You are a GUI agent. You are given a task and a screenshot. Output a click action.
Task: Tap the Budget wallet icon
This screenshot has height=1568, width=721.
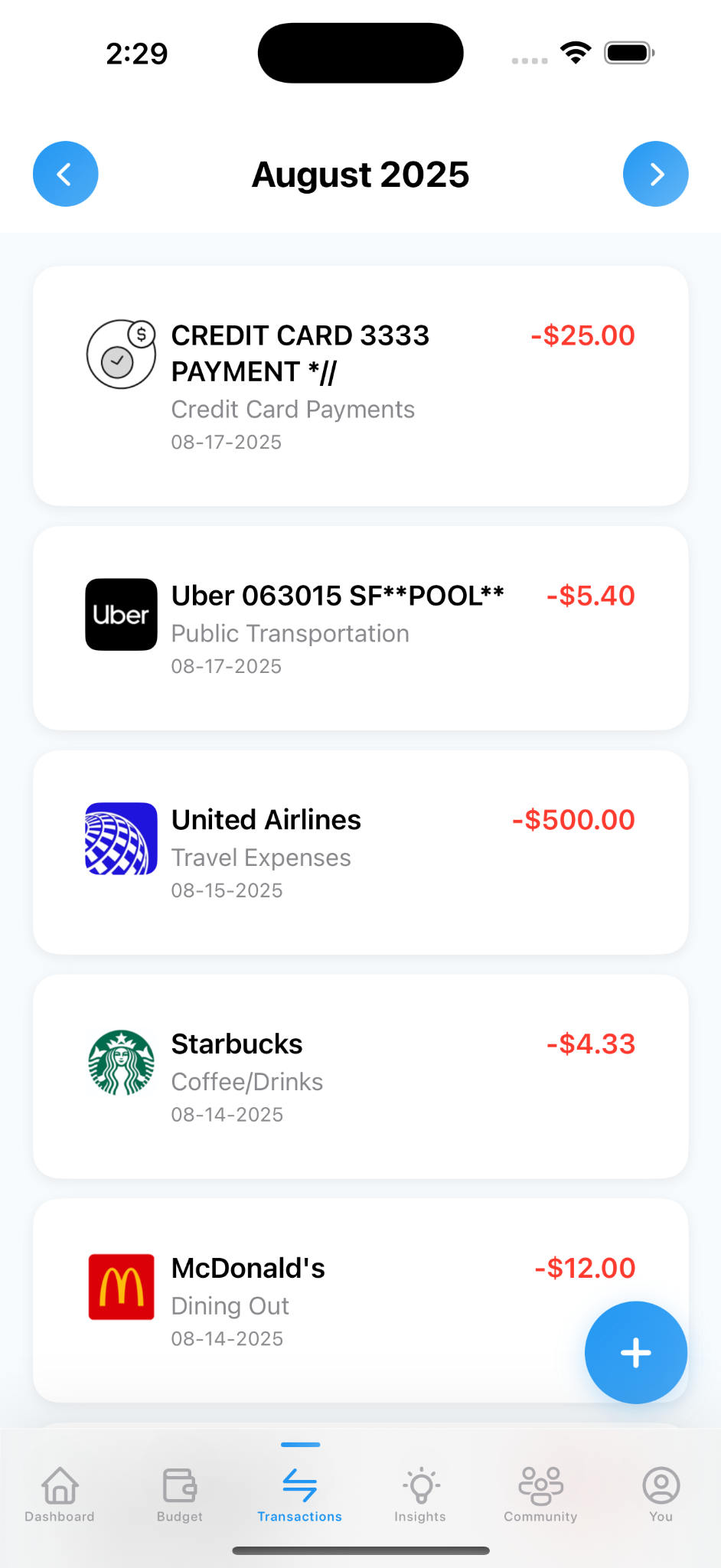pyautogui.click(x=179, y=1485)
